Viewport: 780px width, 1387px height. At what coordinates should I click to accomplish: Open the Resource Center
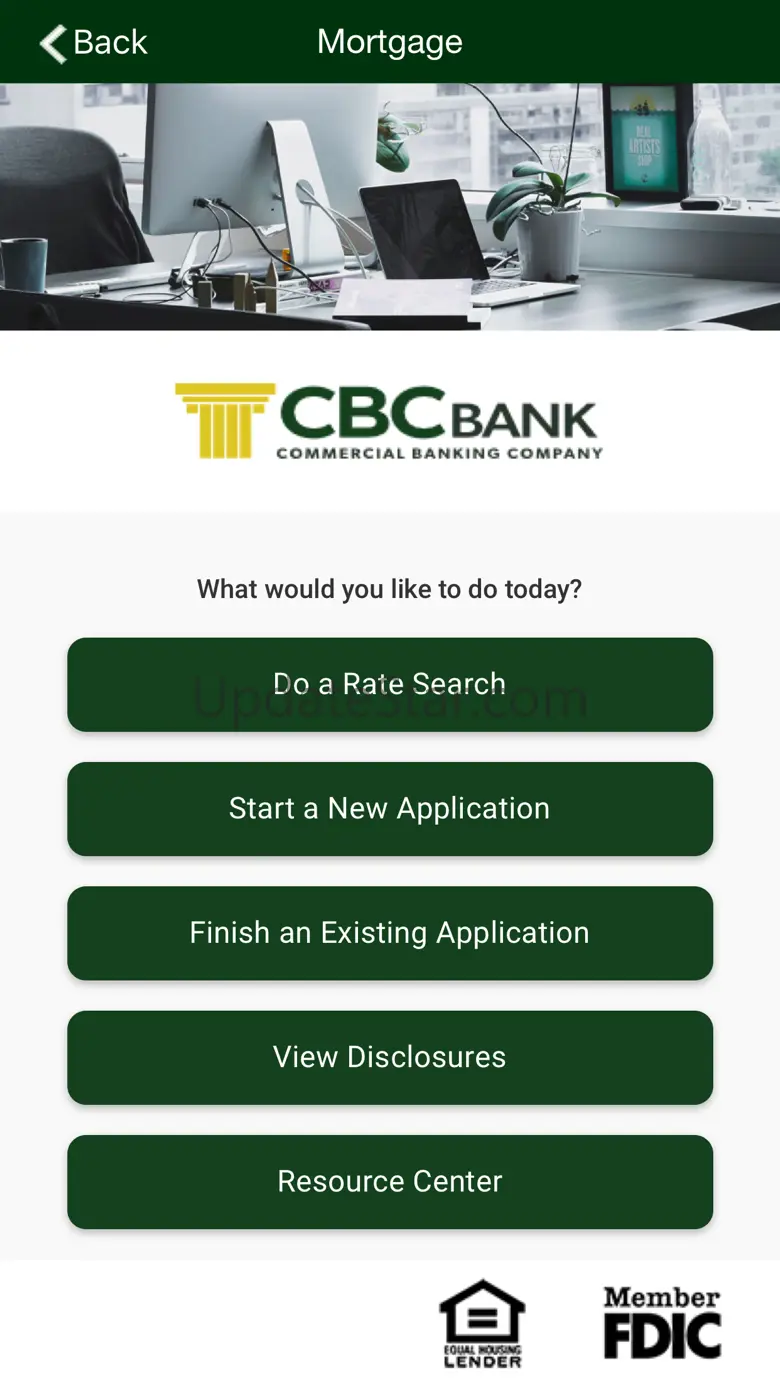390,1181
